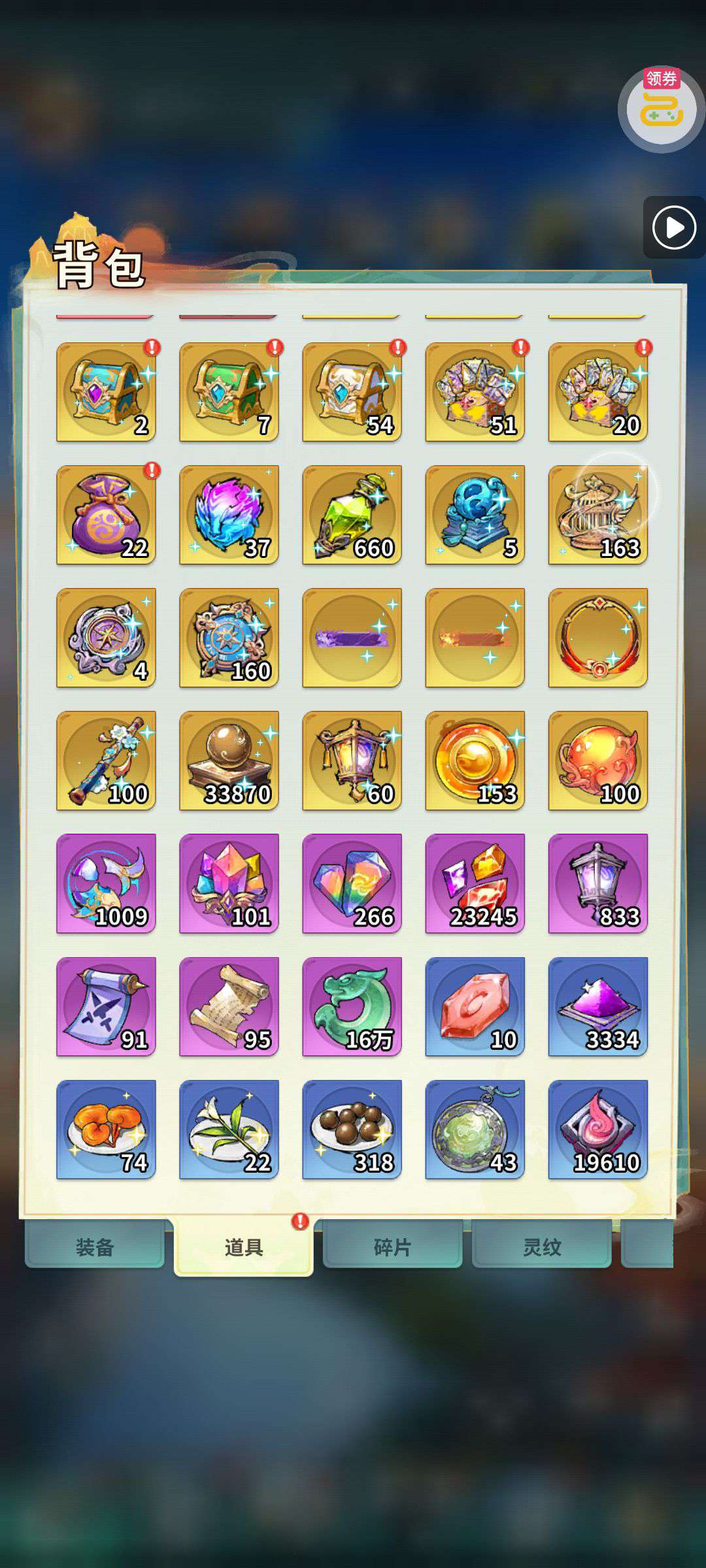The height and width of the screenshot is (1568, 706).
Task: Select the jade dragon item showing 16万
Action: coord(352,1007)
